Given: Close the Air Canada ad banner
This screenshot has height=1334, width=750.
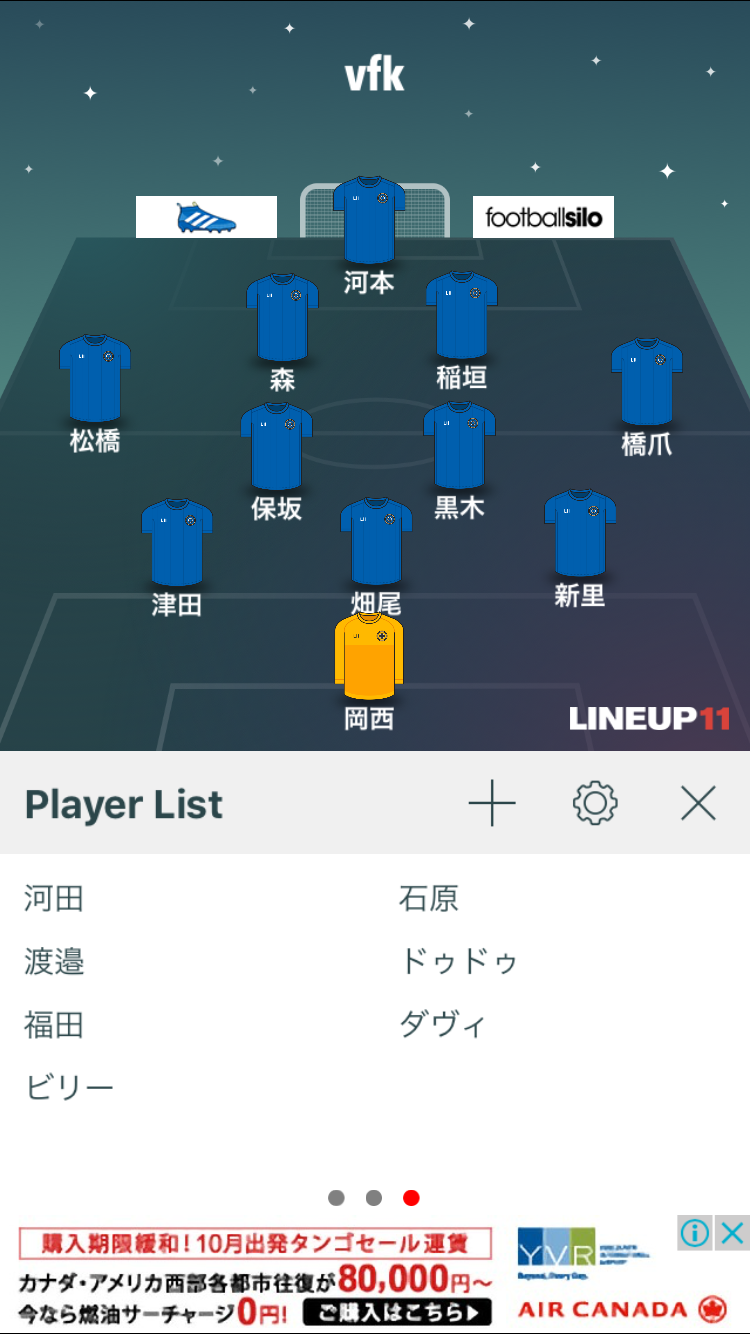Looking at the screenshot, I should tap(733, 1232).
